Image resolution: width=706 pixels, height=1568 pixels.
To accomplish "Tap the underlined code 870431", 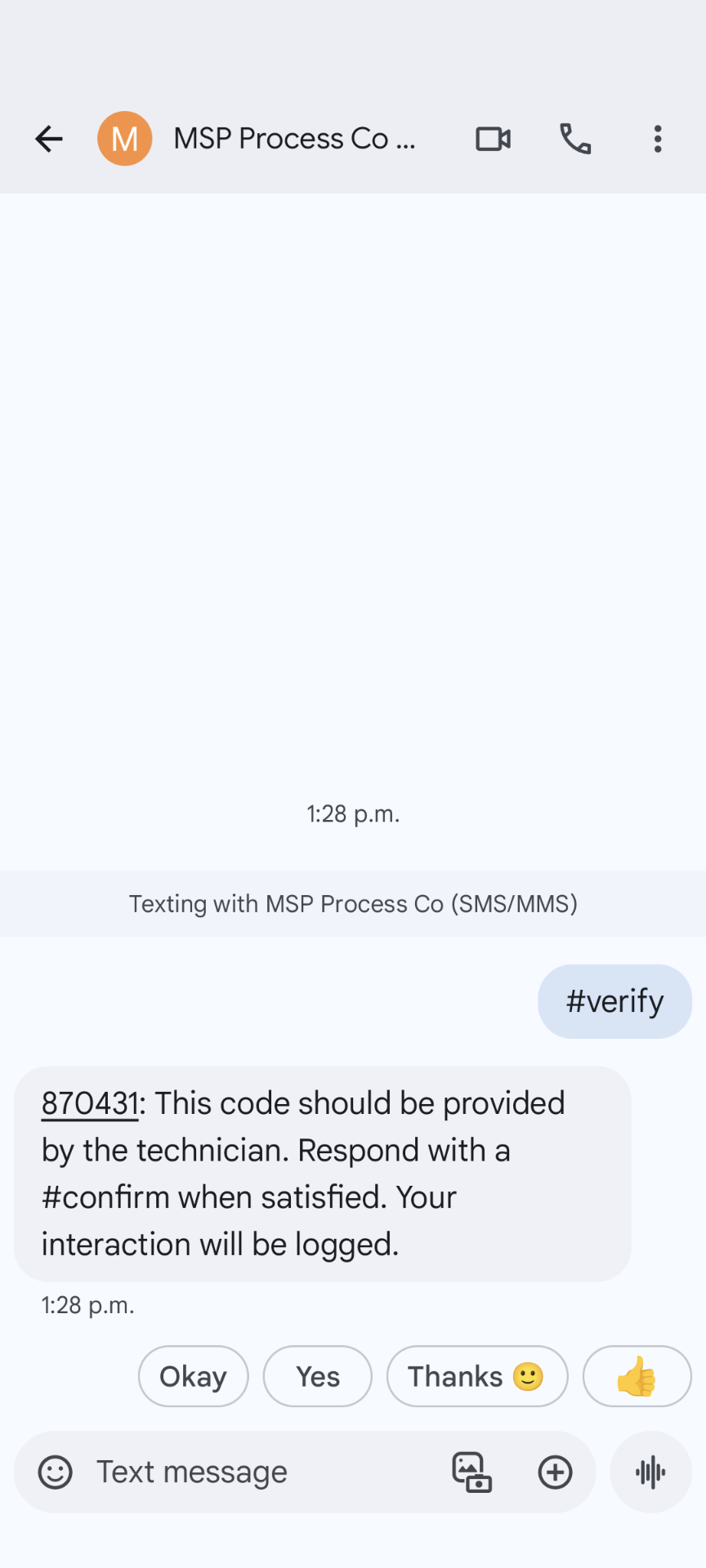I will (90, 1103).
